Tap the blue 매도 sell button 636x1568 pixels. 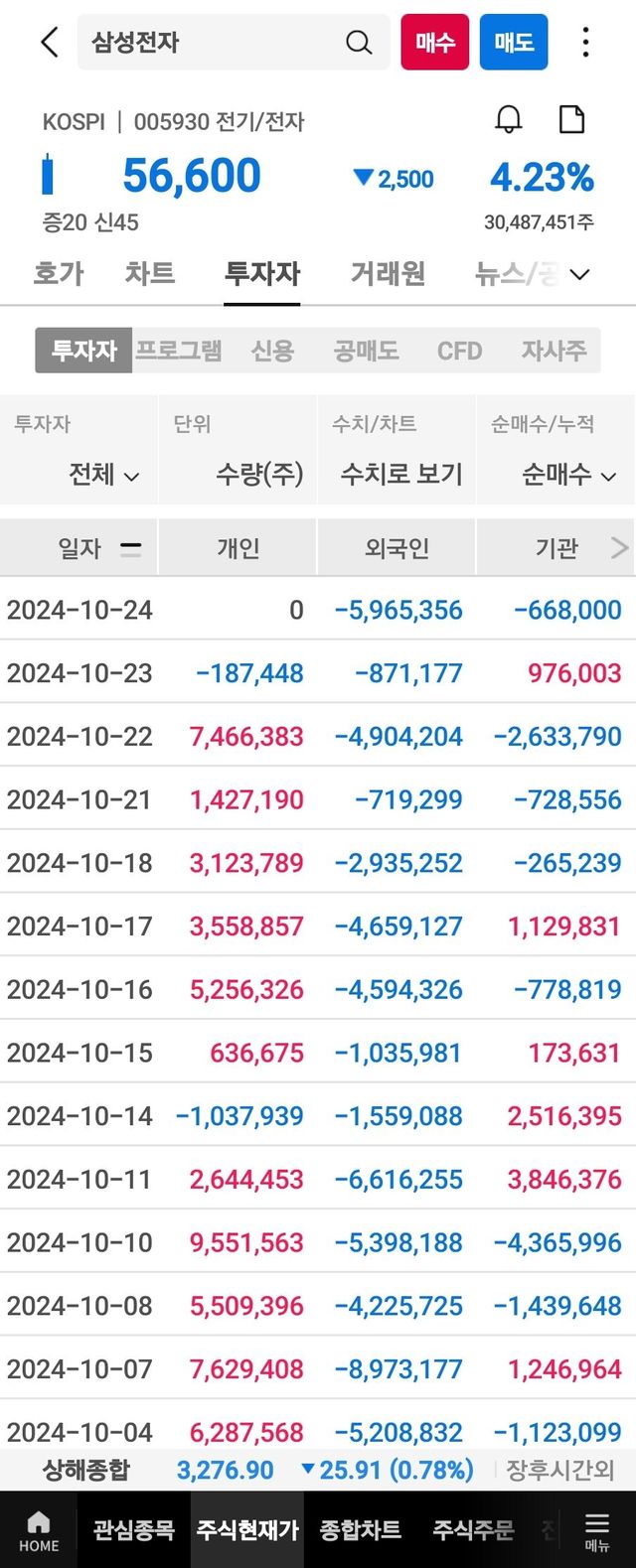point(514,42)
